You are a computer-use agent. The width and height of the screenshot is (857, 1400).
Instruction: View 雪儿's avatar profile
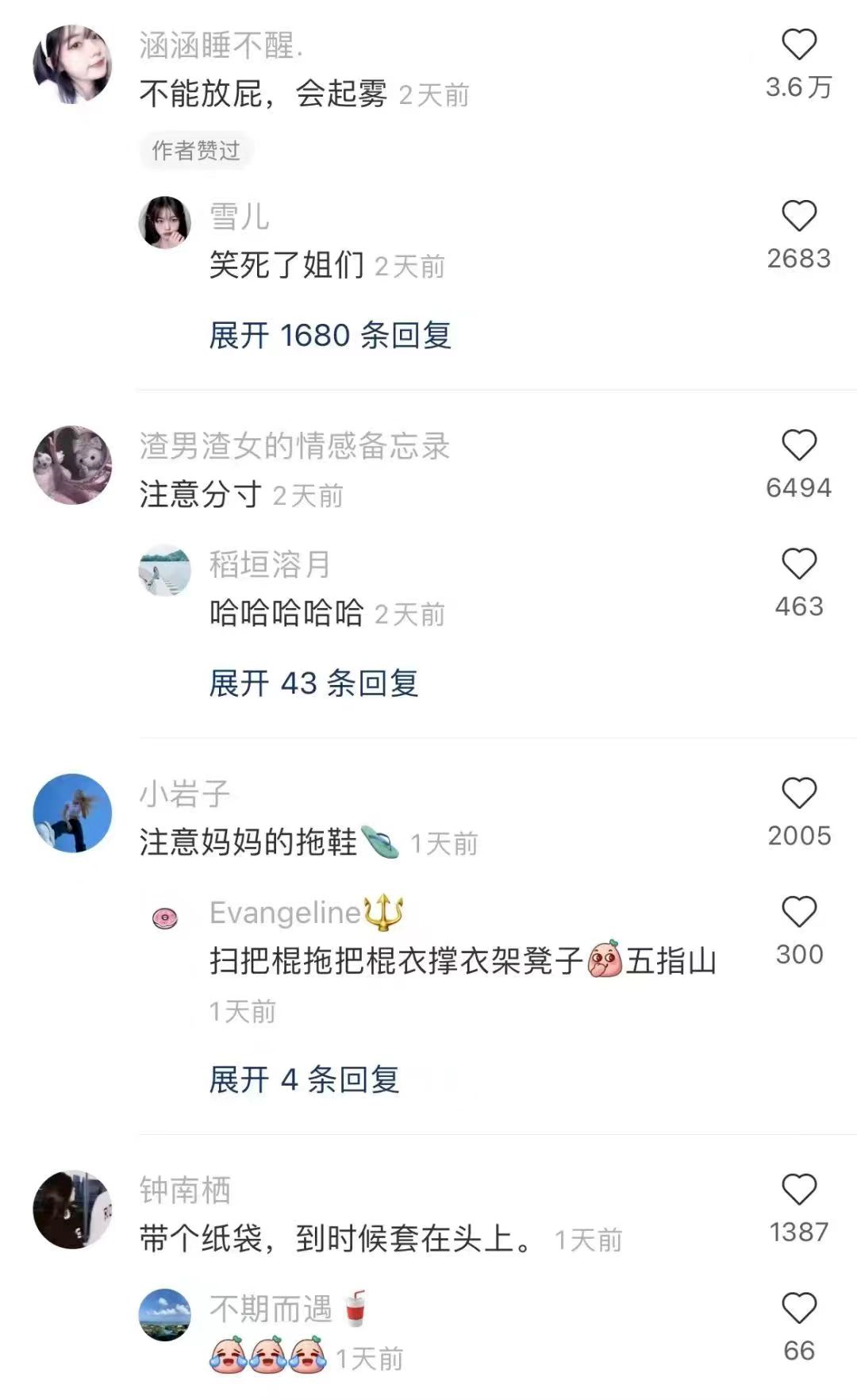tap(165, 222)
